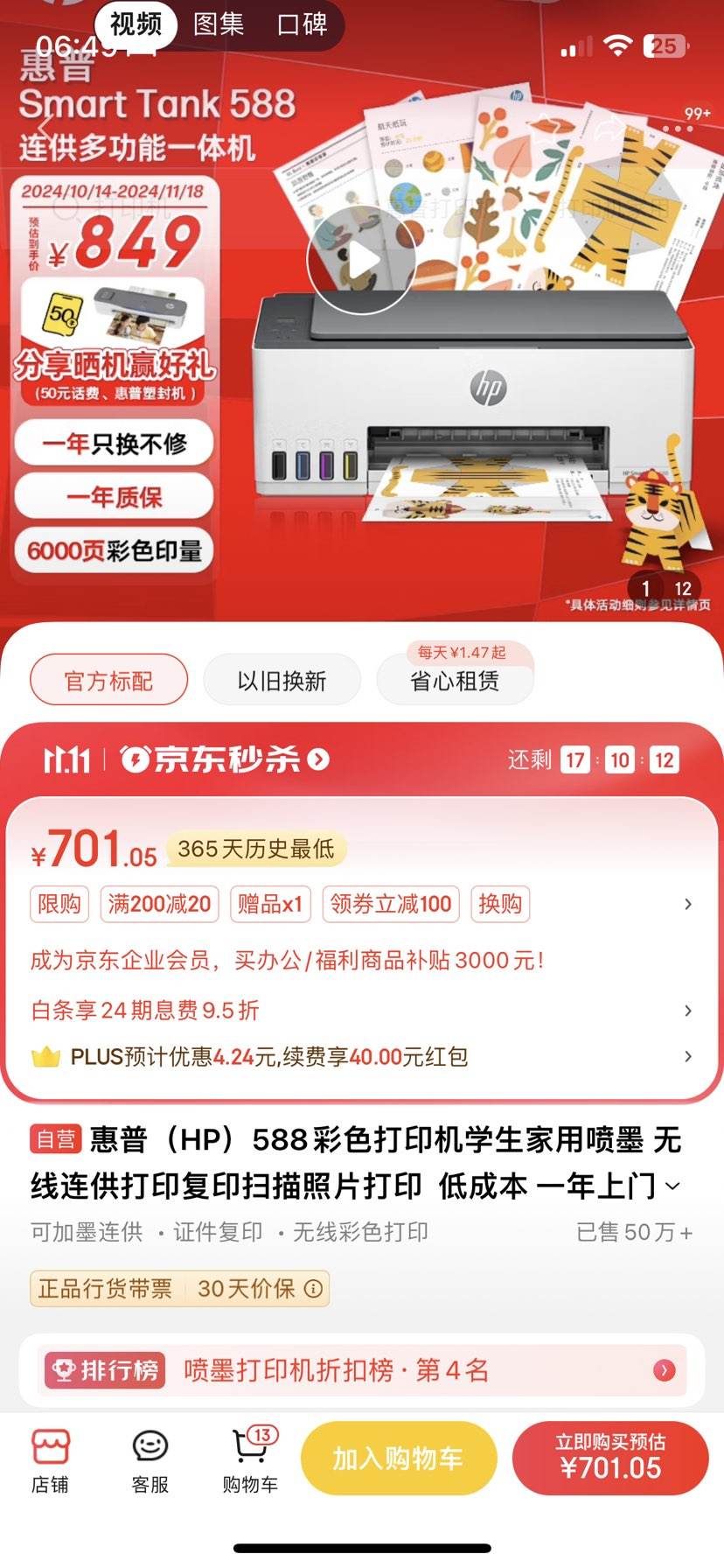Screen dimensions: 724x1568
Task: Select the 以旧换新 option
Action: coord(282,680)
